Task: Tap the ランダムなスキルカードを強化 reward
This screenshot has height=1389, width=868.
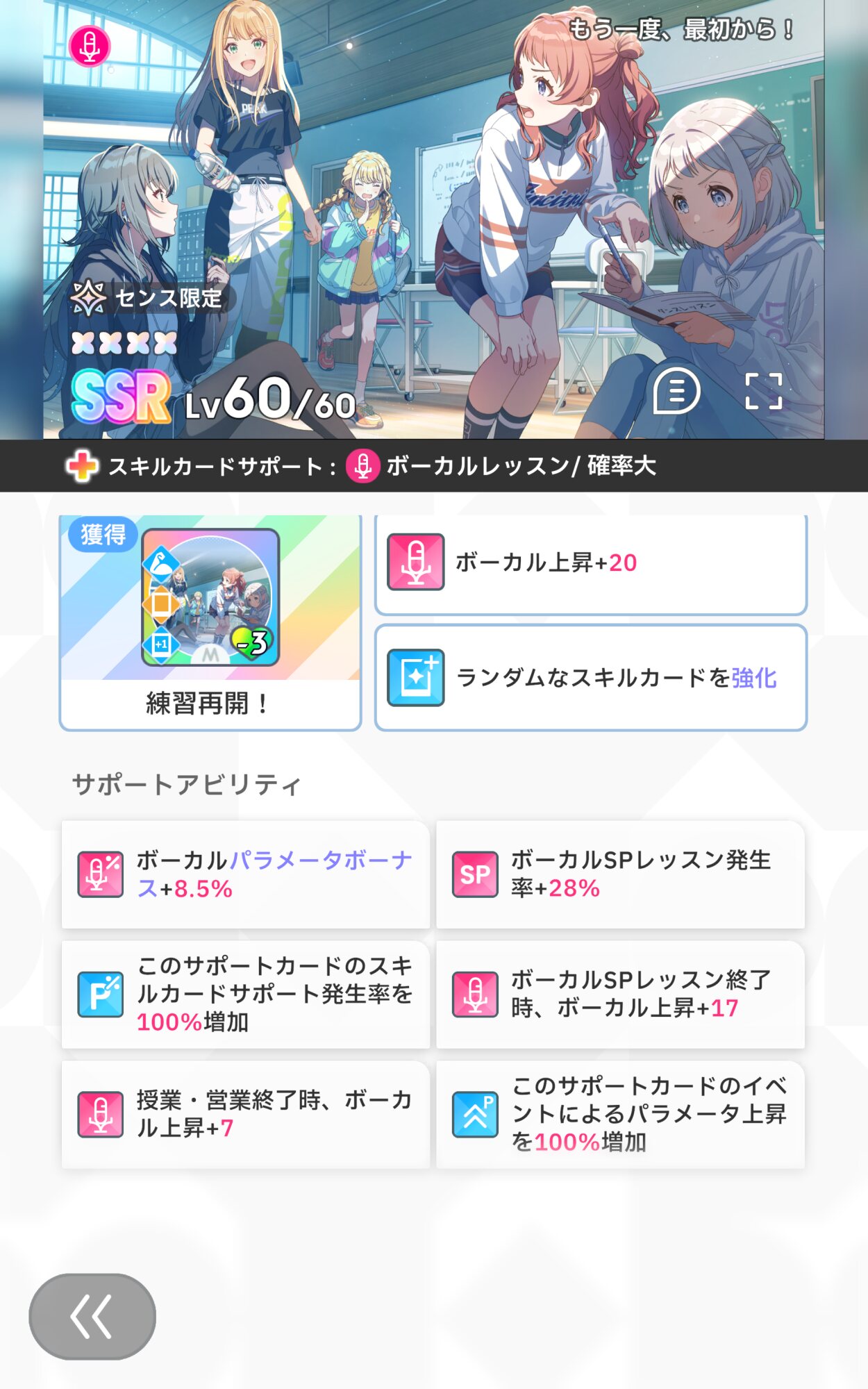Action: (591, 678)
